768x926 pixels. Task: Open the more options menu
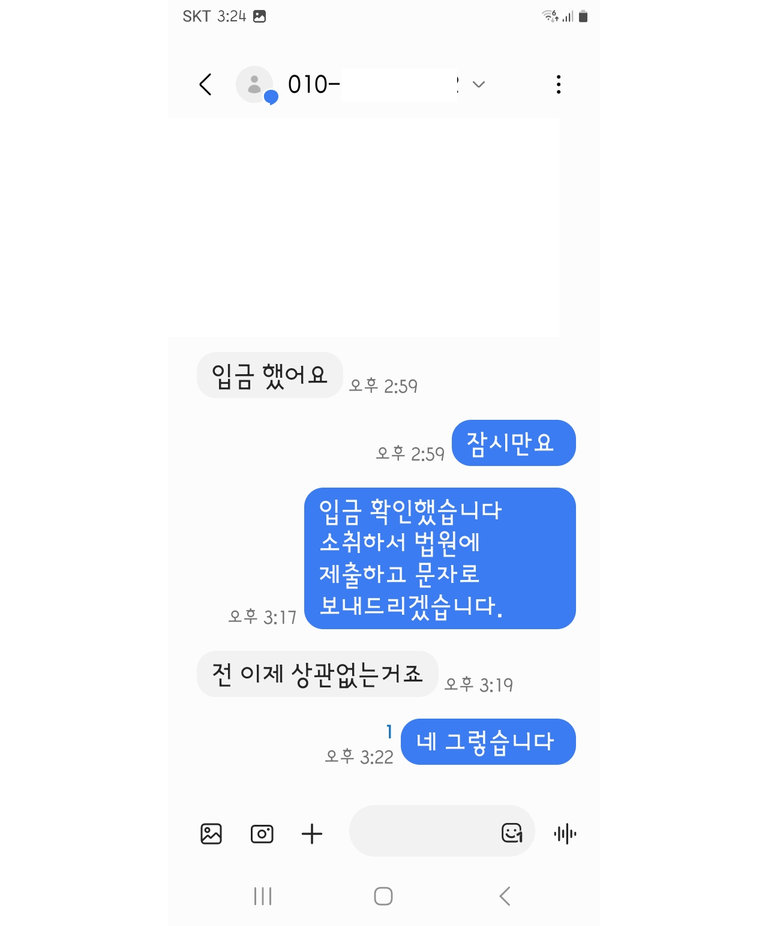(x=558, y=84)
